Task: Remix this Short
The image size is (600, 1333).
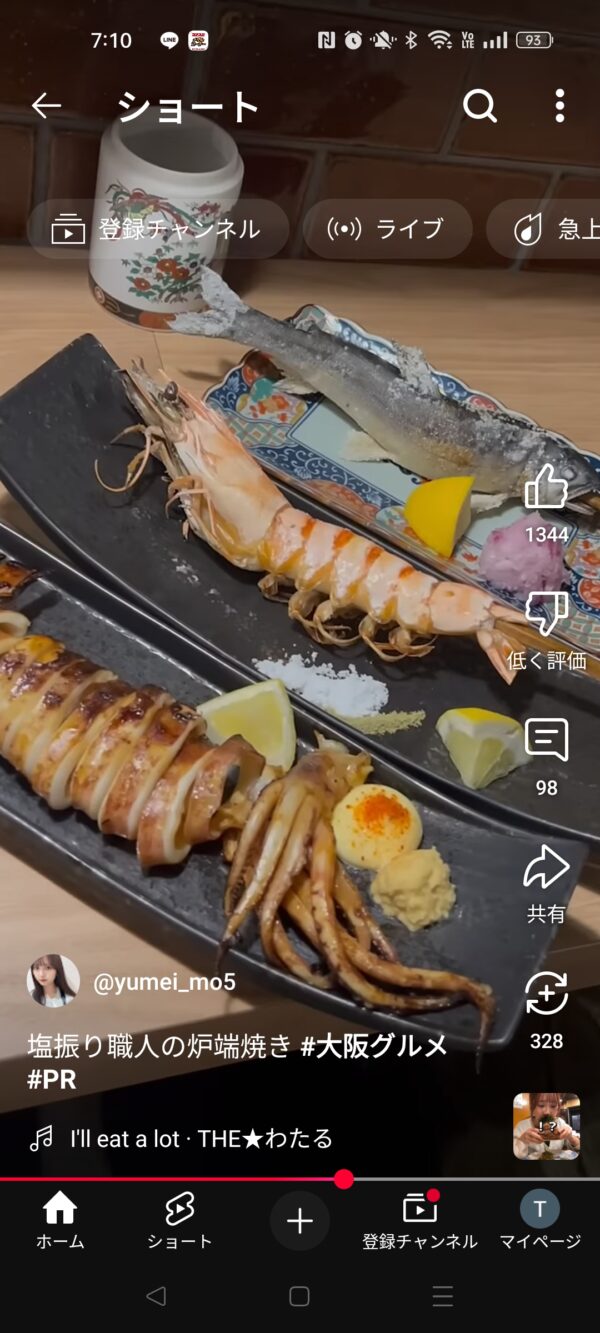Action: tap(546, 995)
